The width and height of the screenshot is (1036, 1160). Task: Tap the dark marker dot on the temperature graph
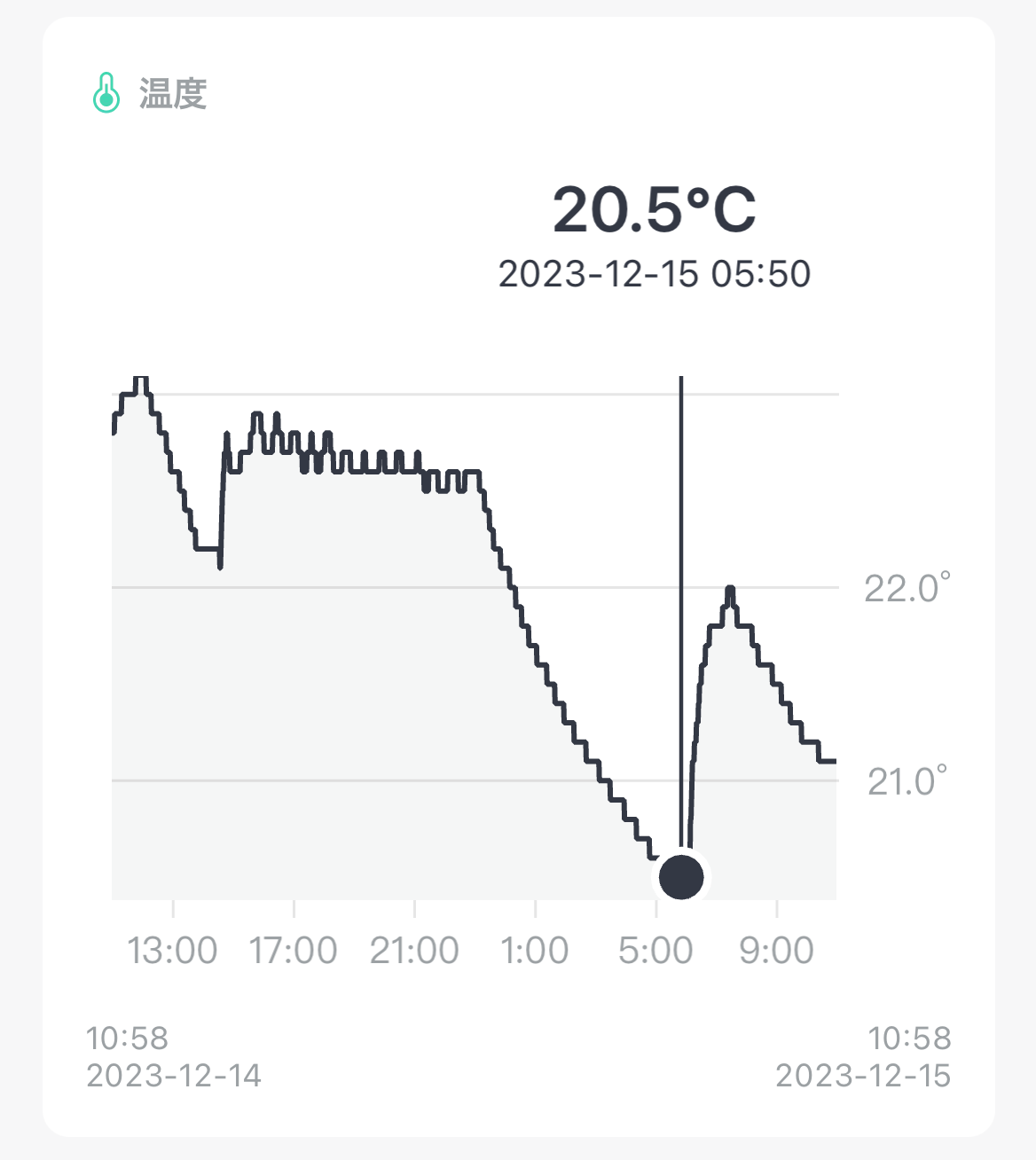point(681,877)
